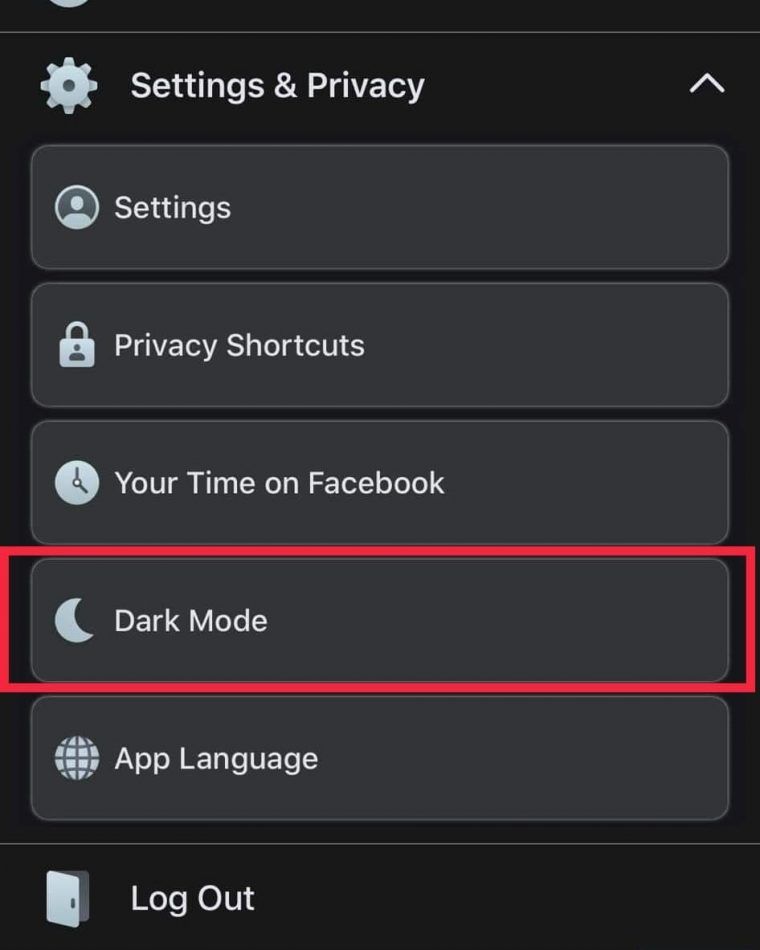The image size is (760, 950).
Task: Open Privacy Shortcuts
Action: [380, 345]
